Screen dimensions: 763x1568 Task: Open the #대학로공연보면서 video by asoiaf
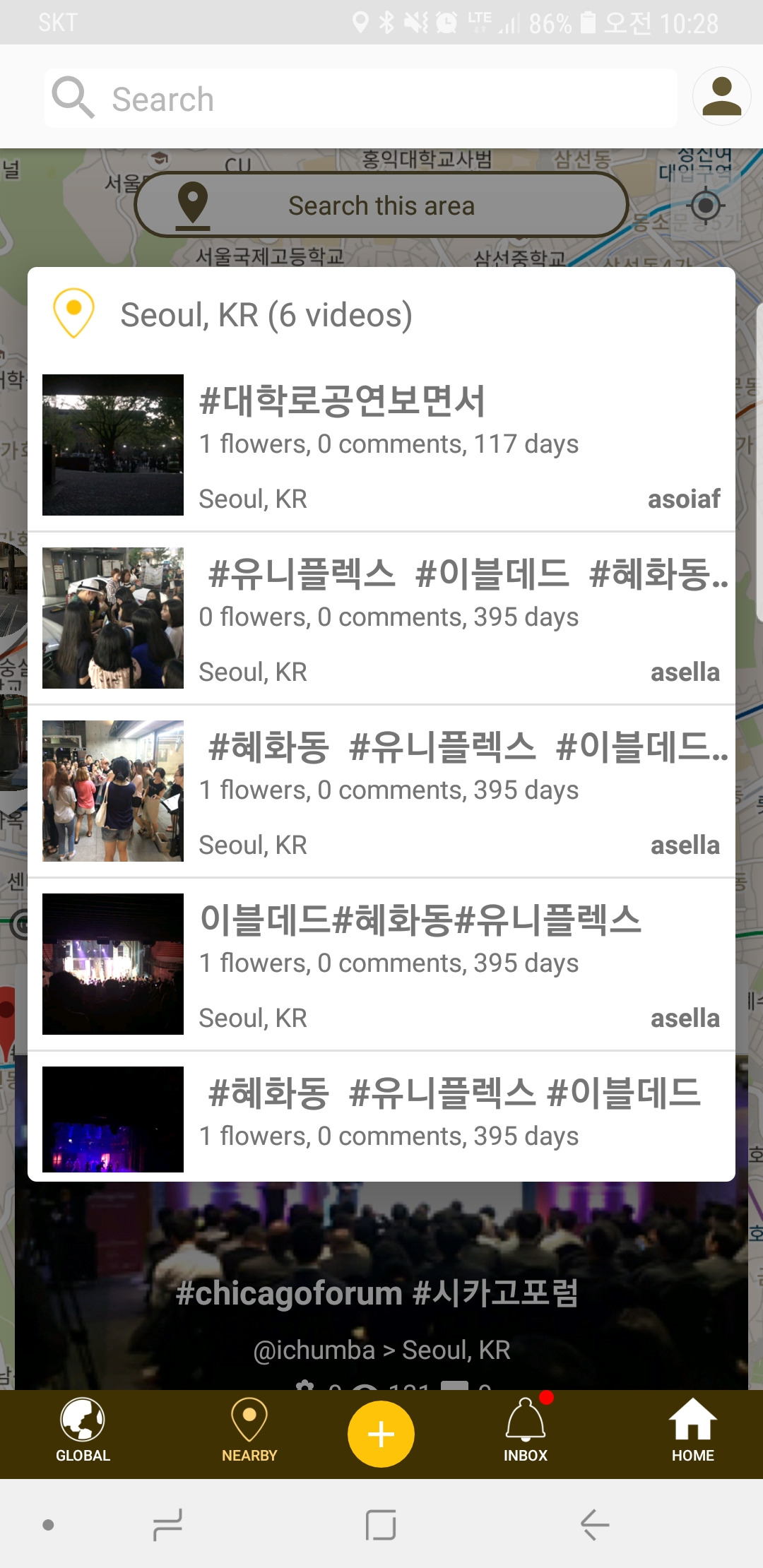381,445
